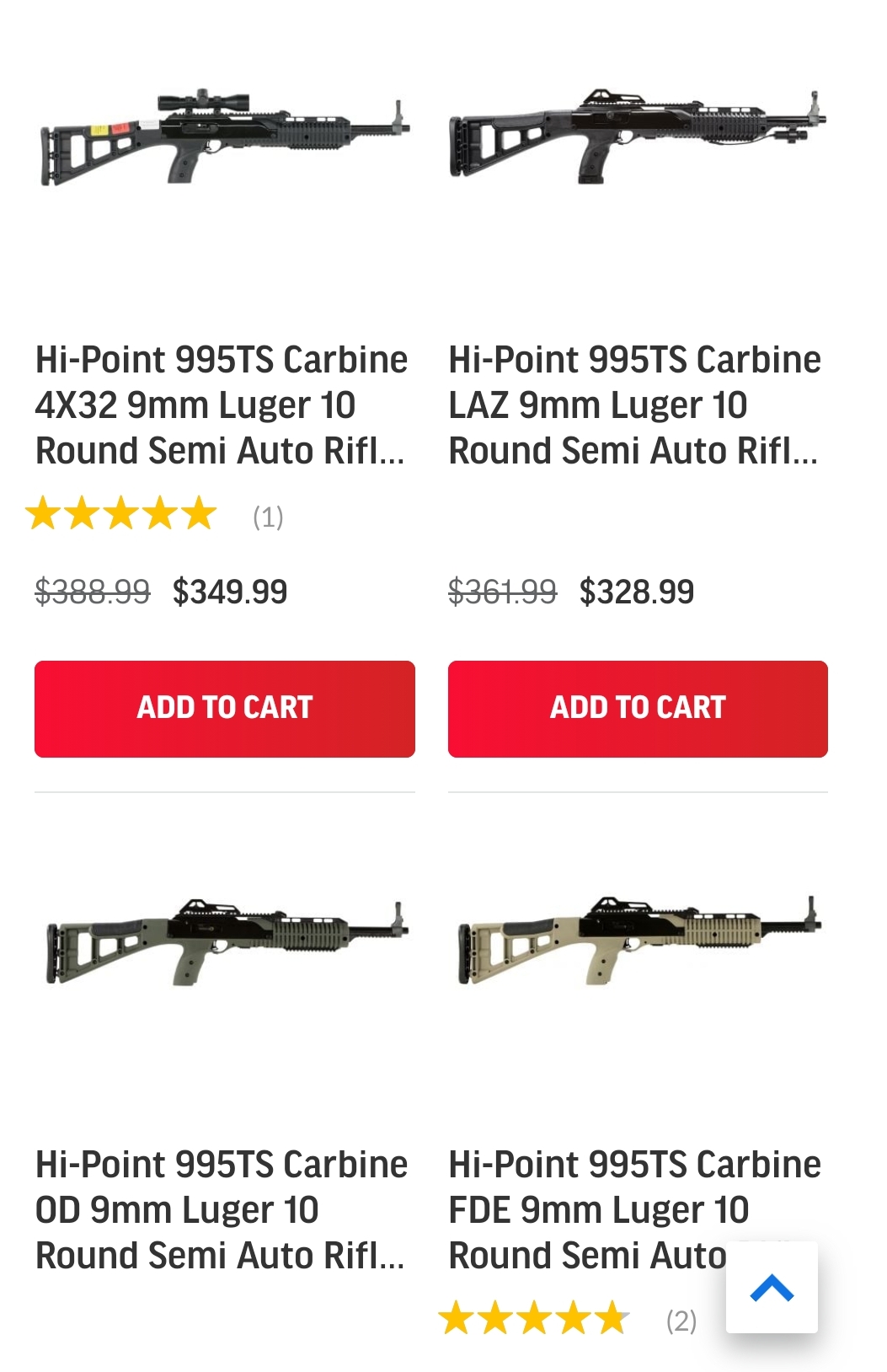View the Hi-Point 995TS Carbine FDE title link
Image resolution: width=887 pixels, height=1372 pixels.
click(590, 1210)
